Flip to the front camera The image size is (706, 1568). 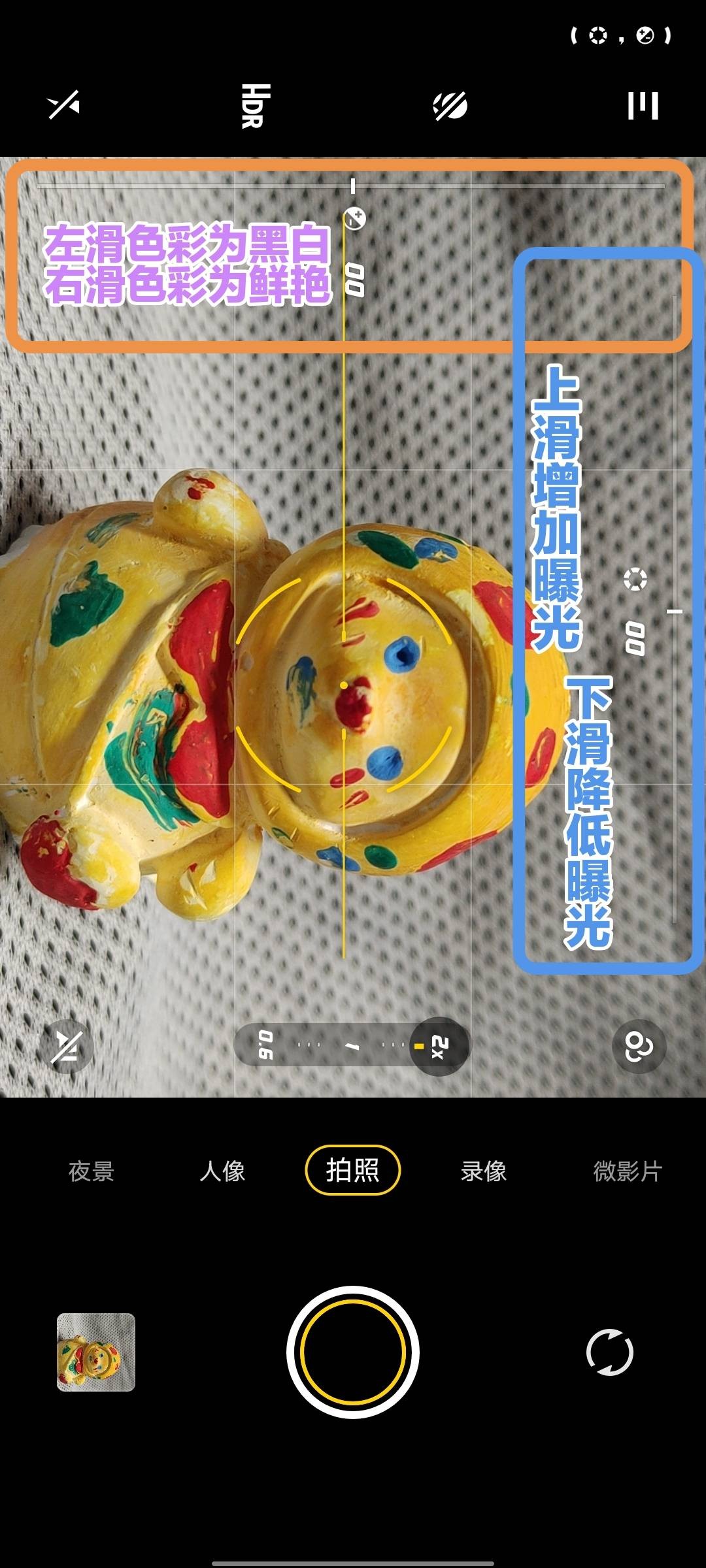coord(609,1352)
